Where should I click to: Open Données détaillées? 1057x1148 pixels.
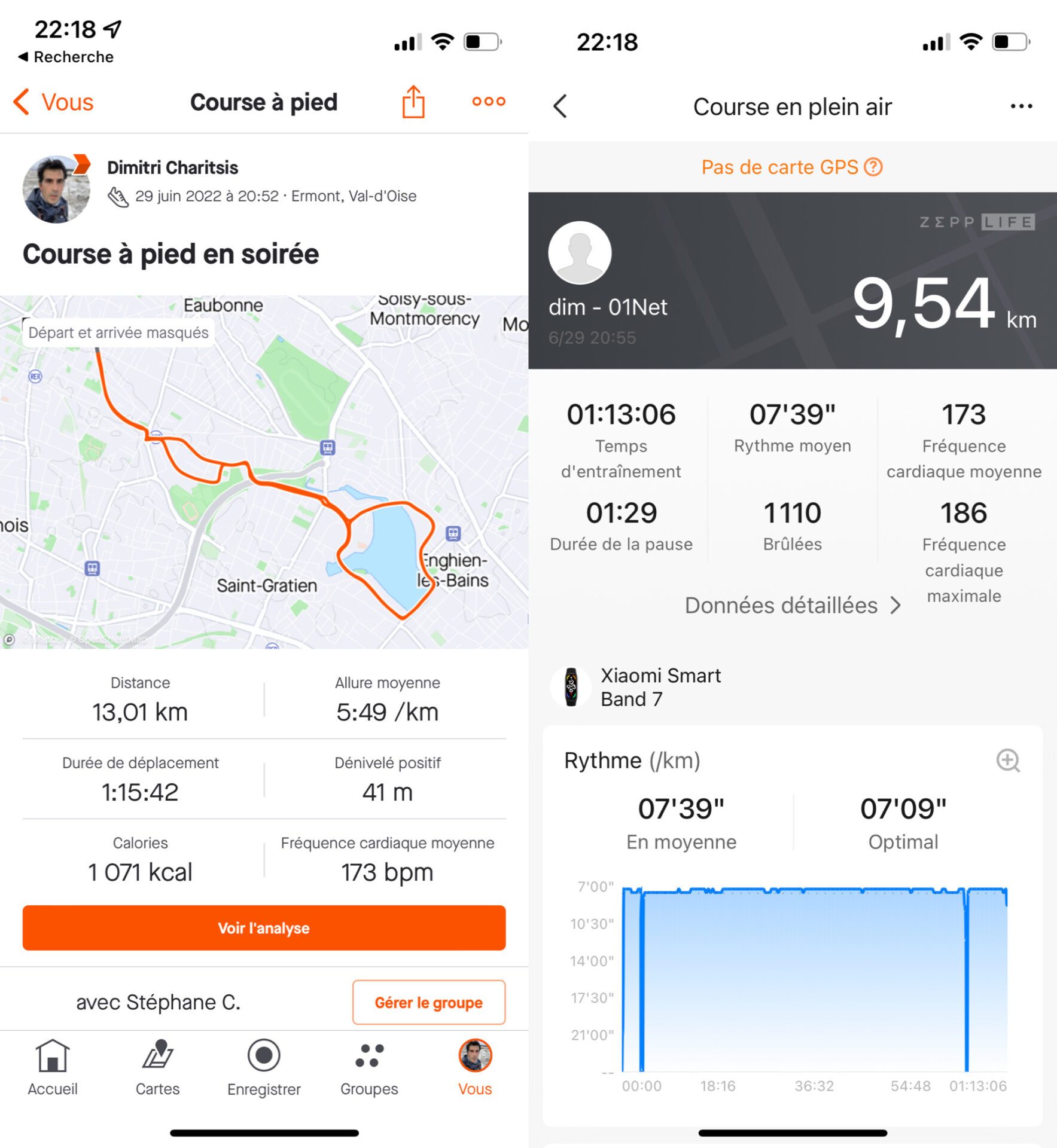(x=792, y=606)
